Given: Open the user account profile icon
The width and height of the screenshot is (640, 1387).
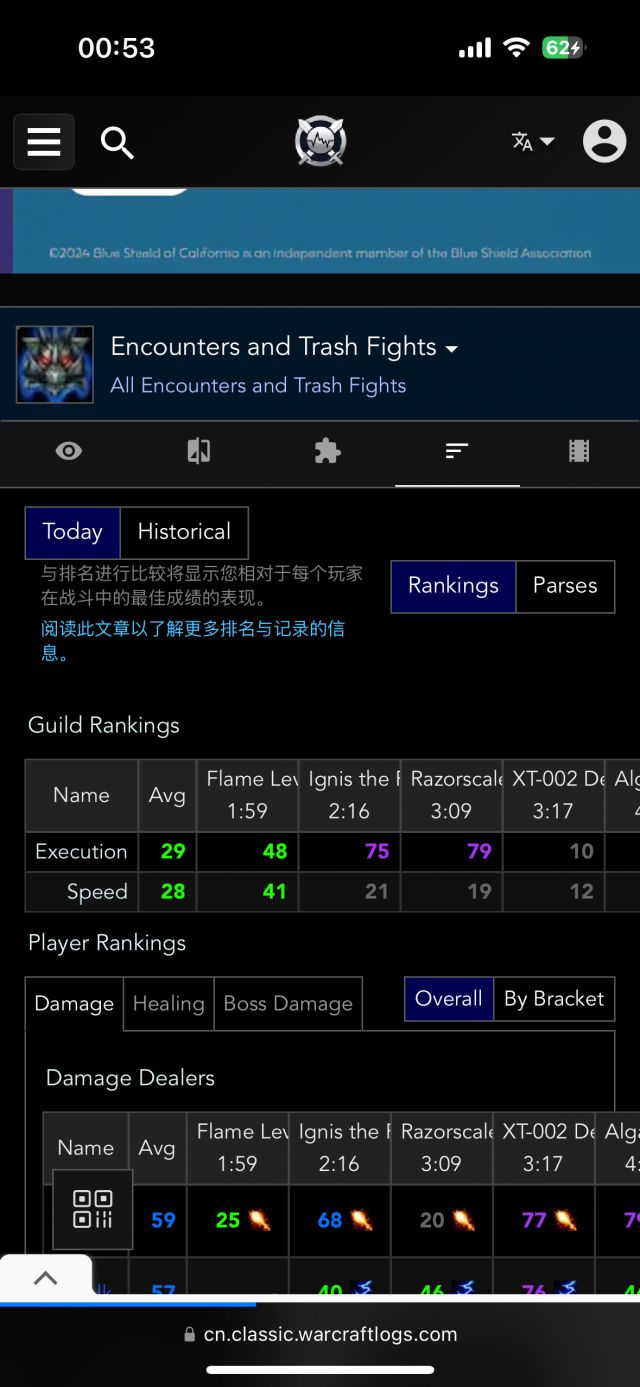Looking at the screenshot, I should 604,142.
